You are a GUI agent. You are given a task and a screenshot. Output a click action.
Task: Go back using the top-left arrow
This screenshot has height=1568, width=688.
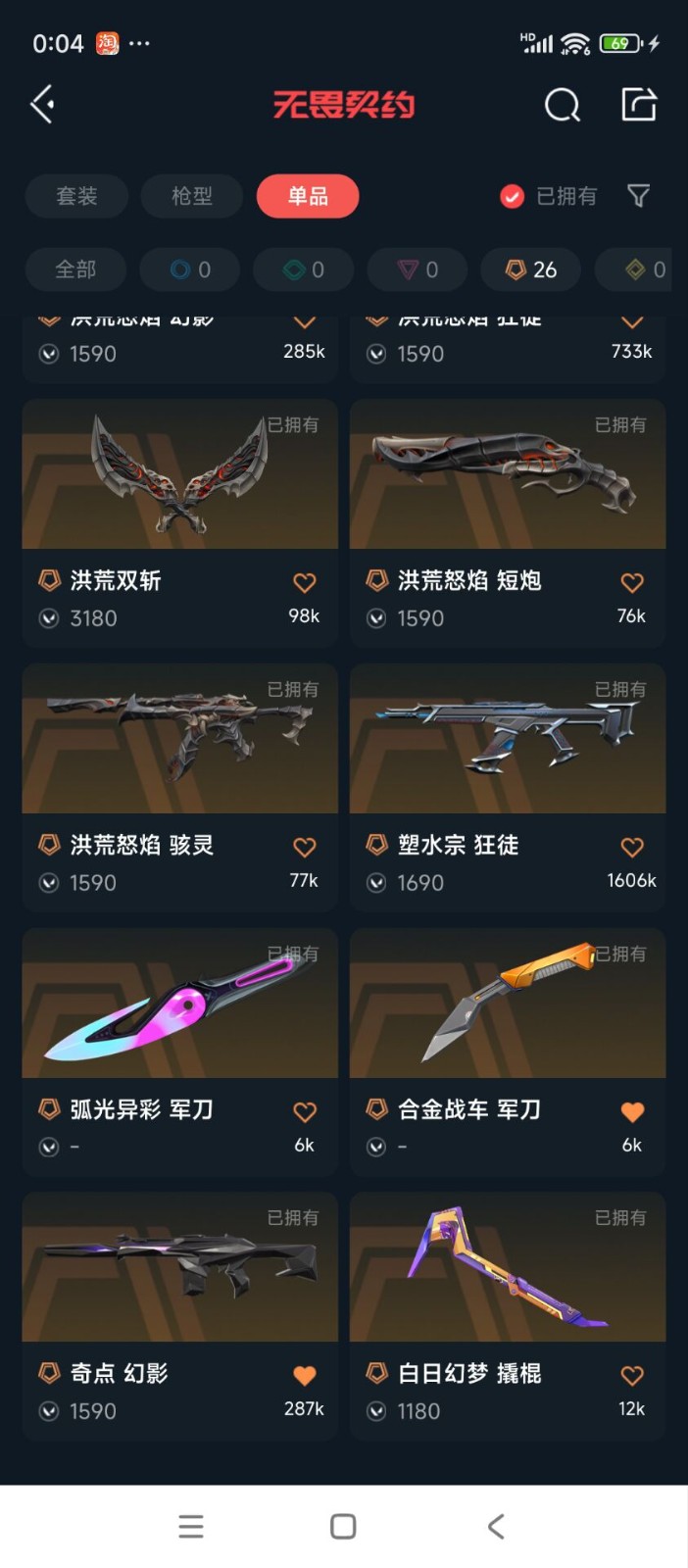[x=42, y=104]
